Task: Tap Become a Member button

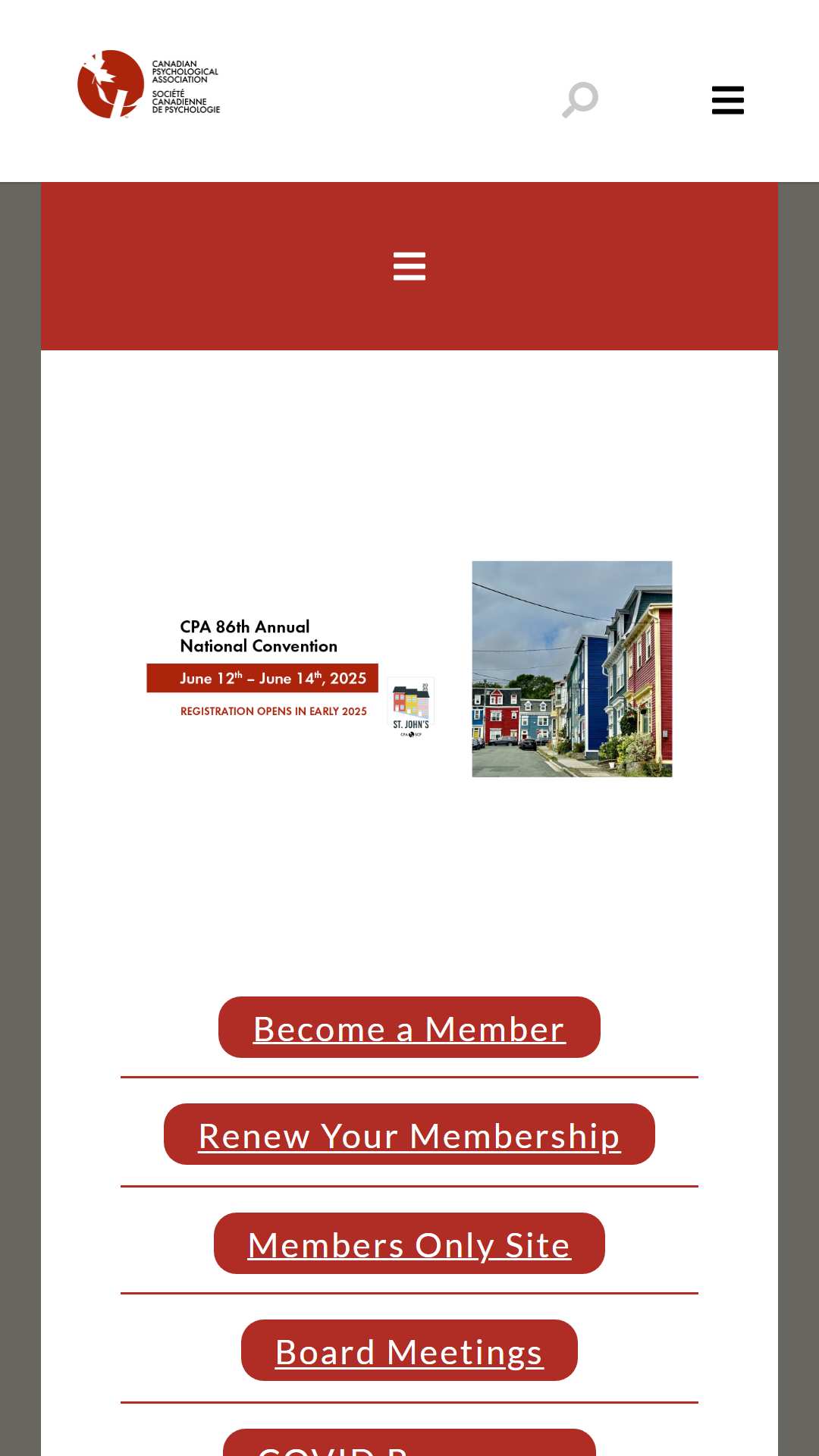Action: tap(409, 1028)
